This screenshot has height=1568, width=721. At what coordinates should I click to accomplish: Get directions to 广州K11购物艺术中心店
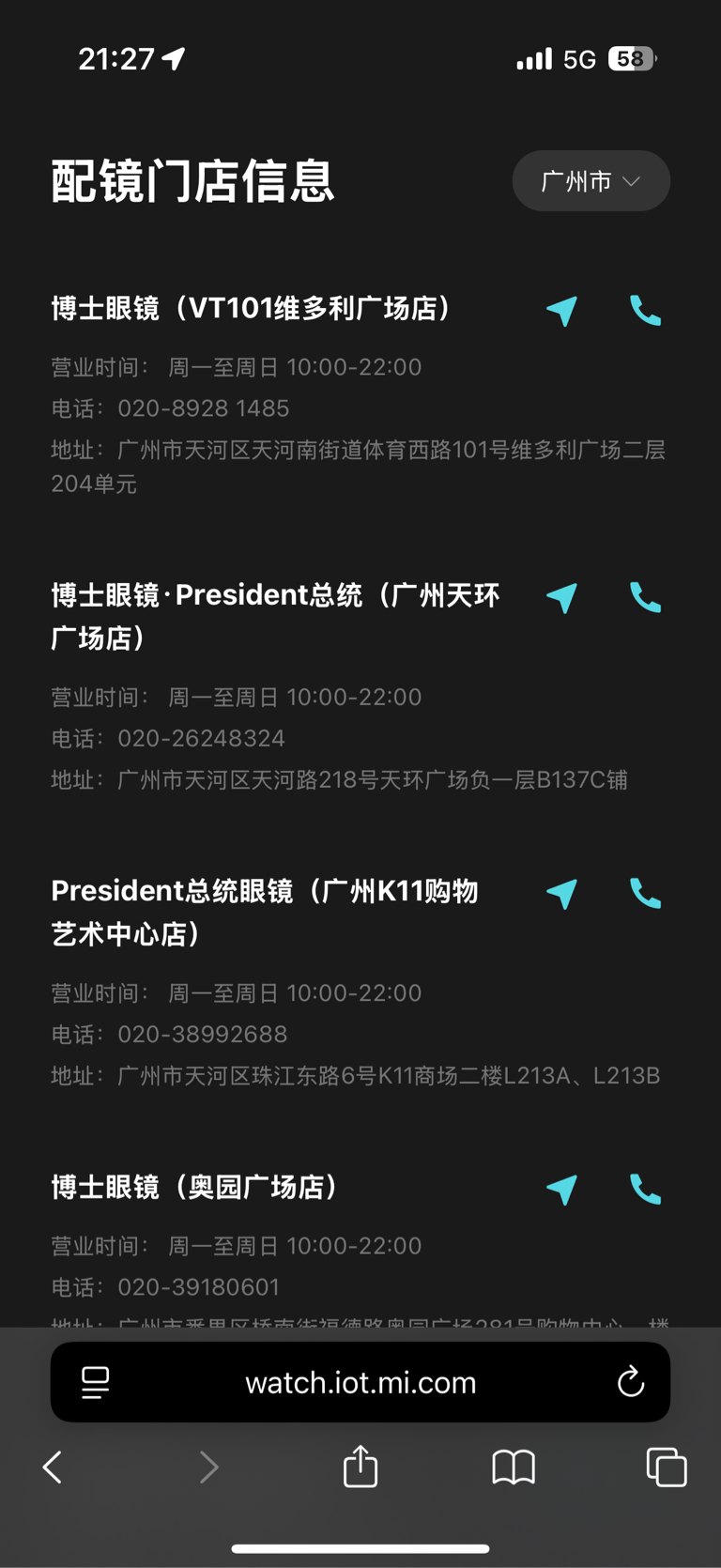(561, 894)
